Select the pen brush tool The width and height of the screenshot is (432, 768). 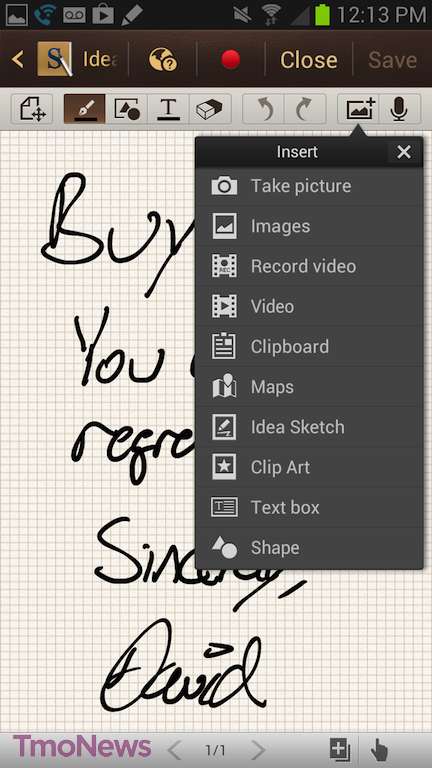(x=84, y=109)
